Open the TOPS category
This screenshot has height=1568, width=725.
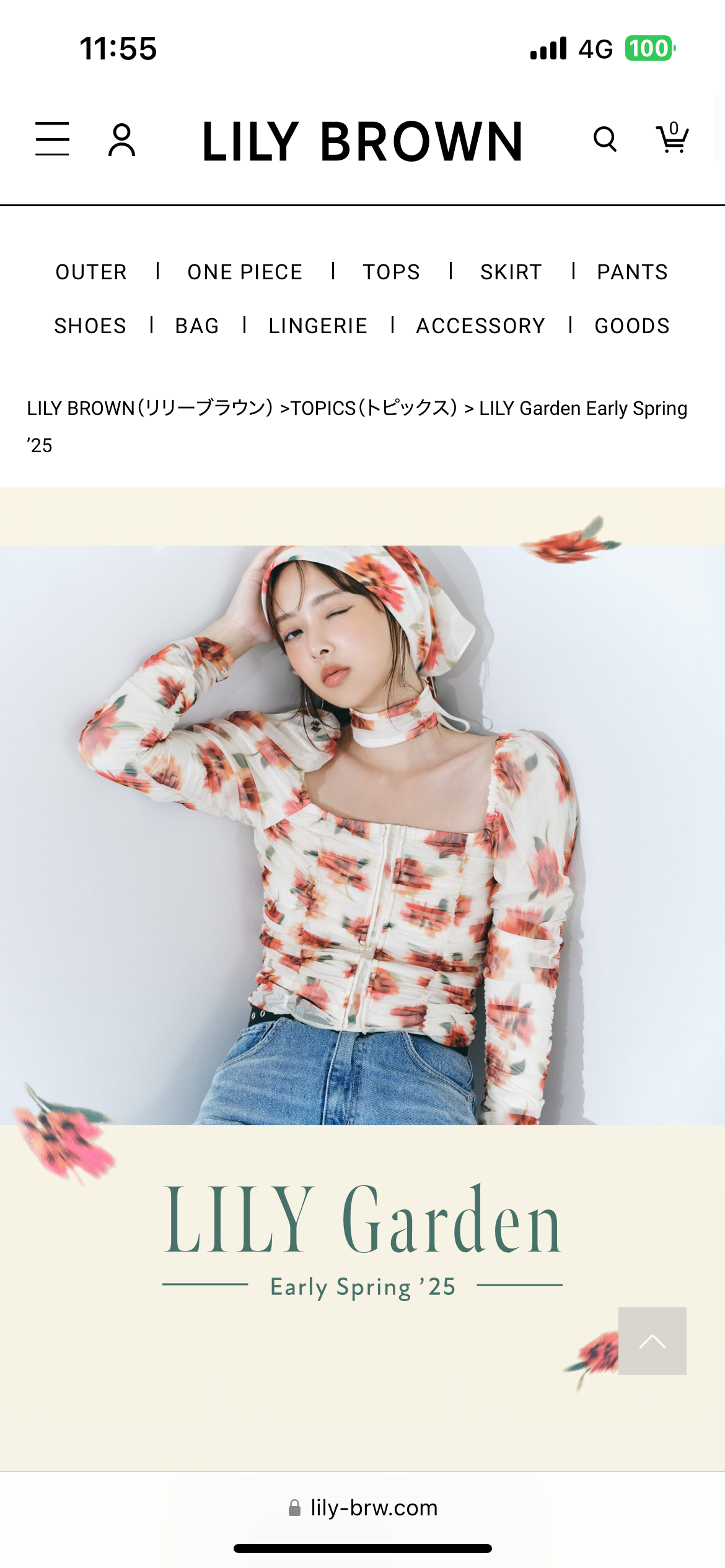(391, 272)
